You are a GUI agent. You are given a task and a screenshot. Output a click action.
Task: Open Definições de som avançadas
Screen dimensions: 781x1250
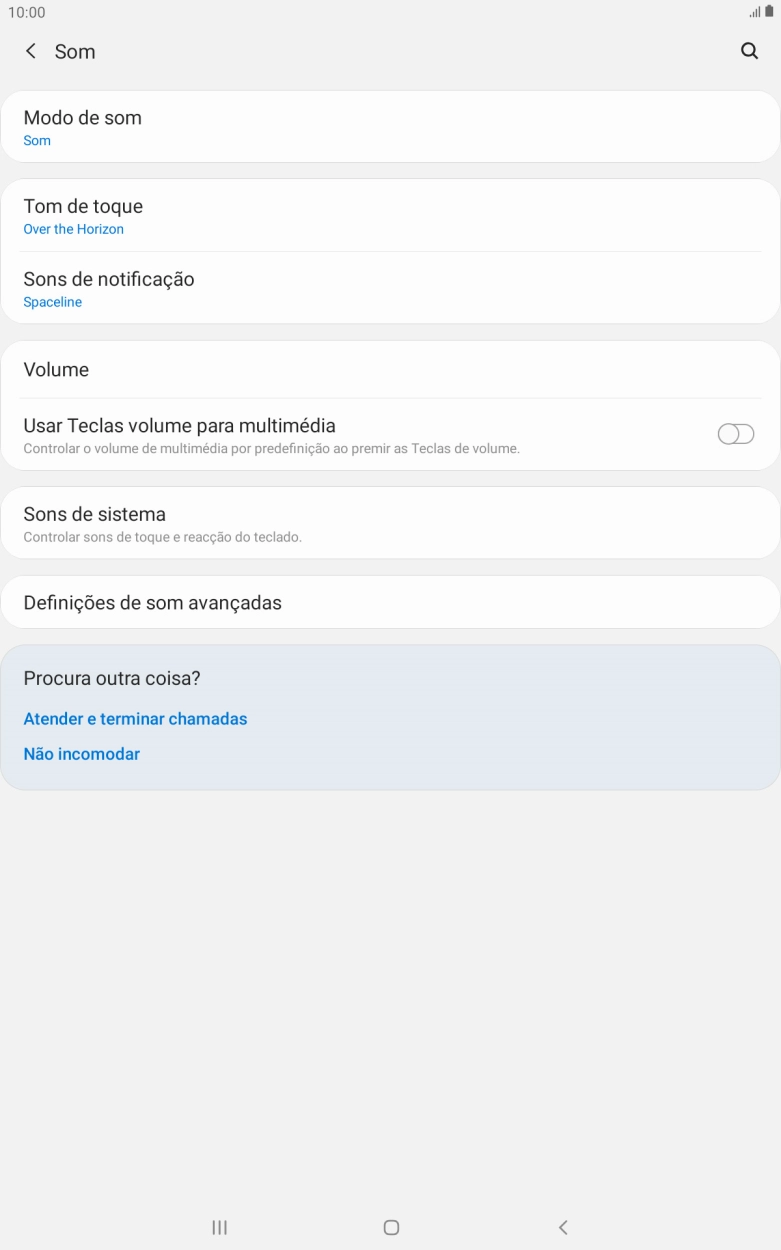390,603
